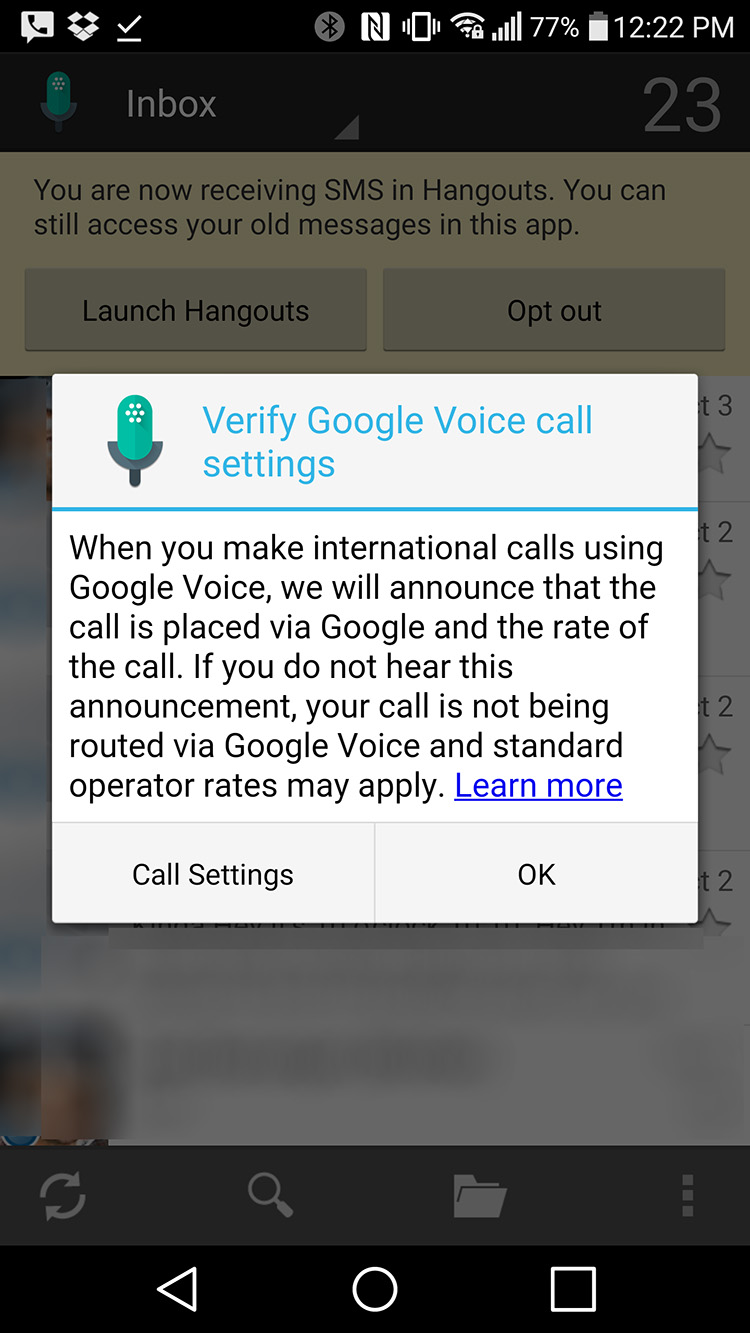Follow the Learn more link
Image resolution: width=750 pixels, height=1333 pixels.
pyautogui.click(x=538, y=786)
